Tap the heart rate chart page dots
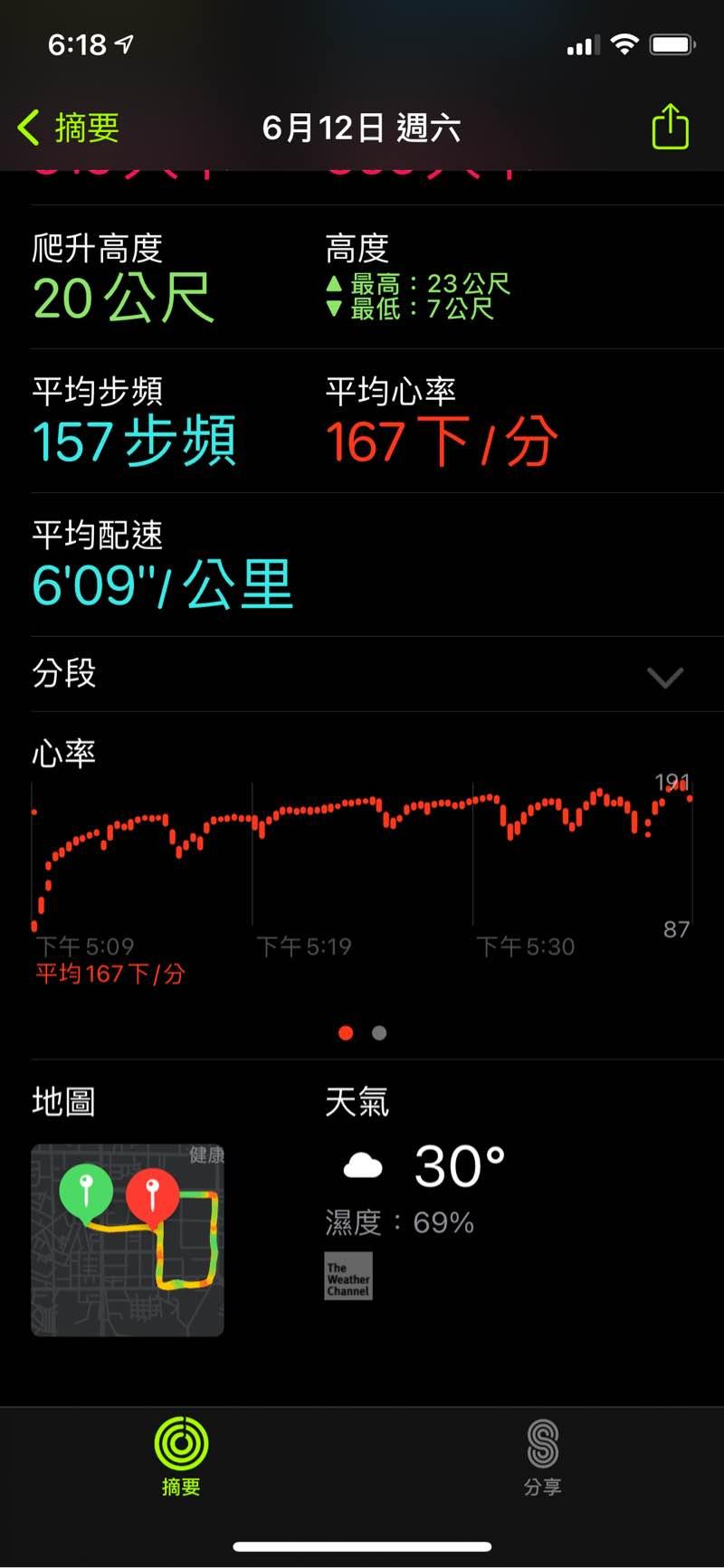The height and width of the screenshot is (1568, 724). (x=362, y=1032)
